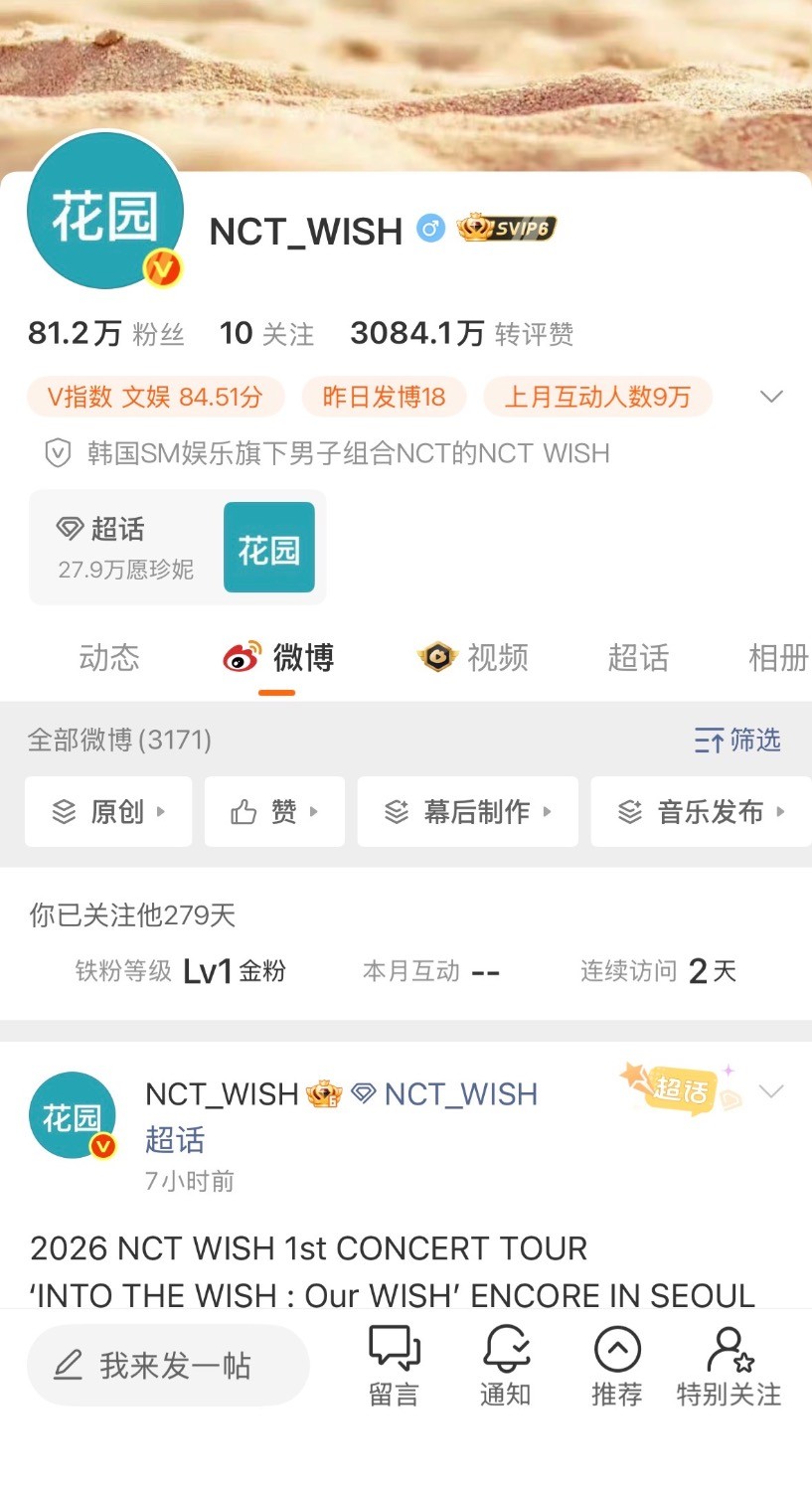Open the post's dropdown arrow menu
Image resolution: width=812 pixels, height=1491 pixels.
(771, 1091)
